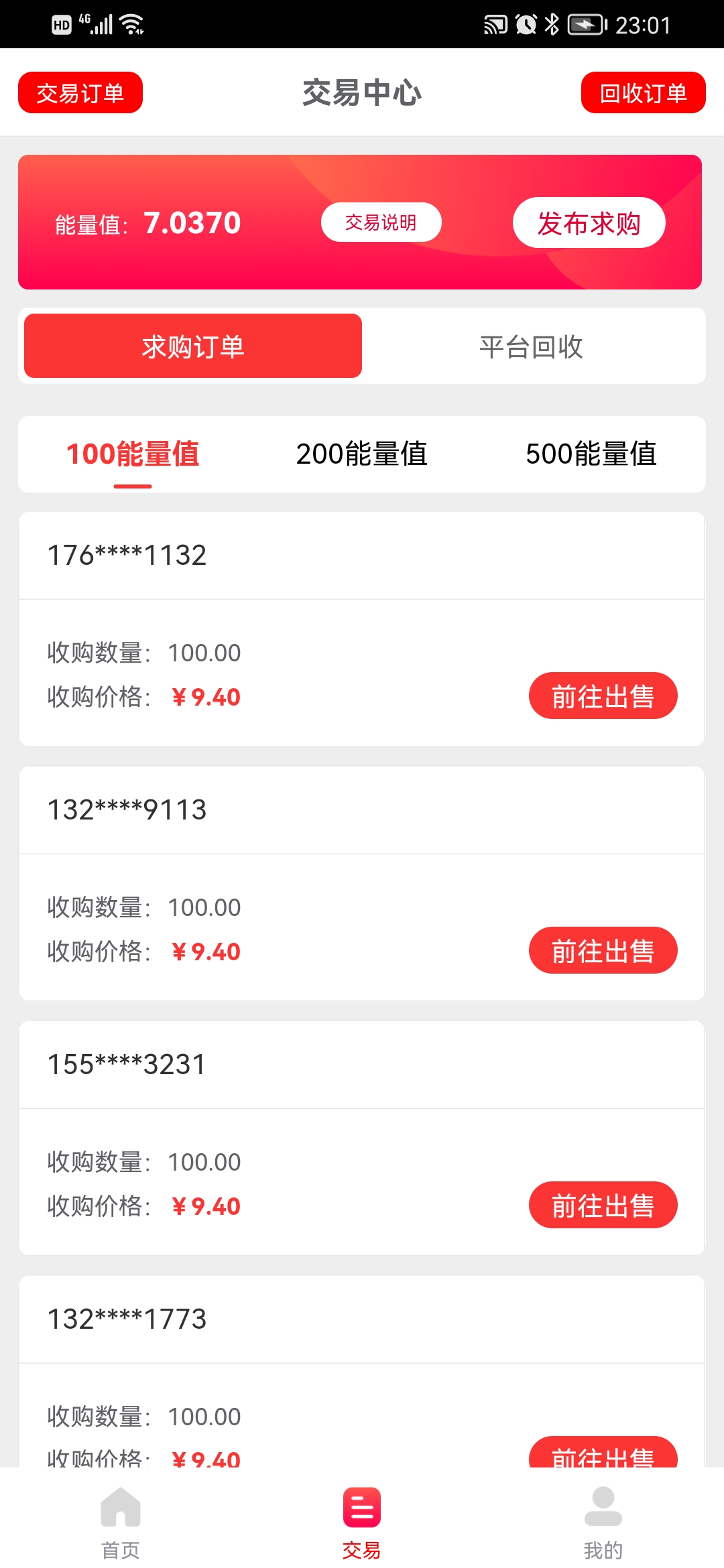724x1568 pixels.
Task: Select the 132****9113 order entry
Action: 127,809
